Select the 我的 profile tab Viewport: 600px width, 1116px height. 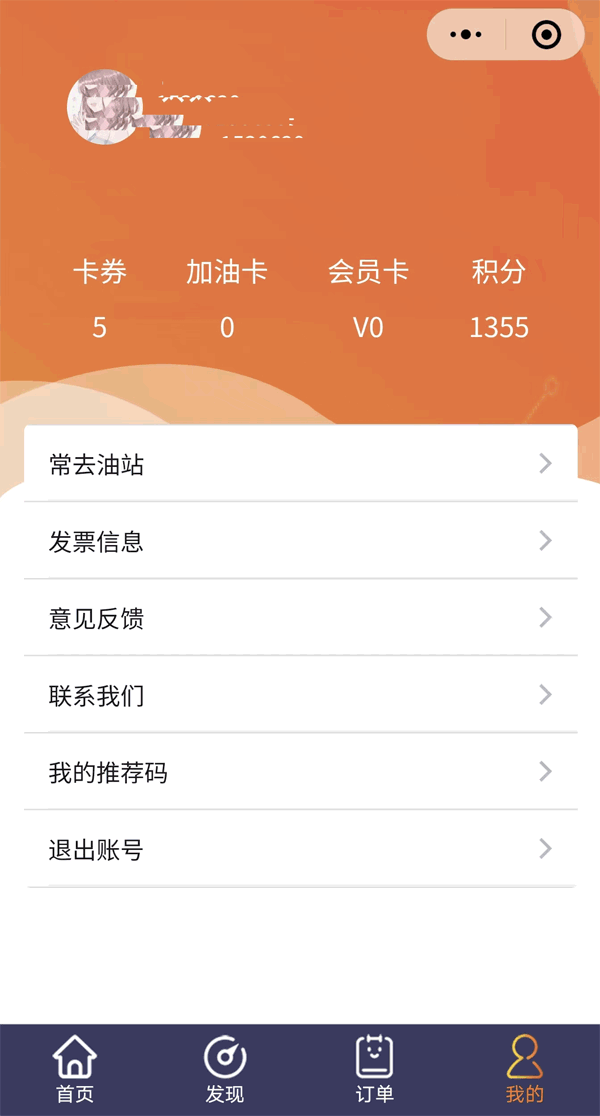tap(524, 1069)
